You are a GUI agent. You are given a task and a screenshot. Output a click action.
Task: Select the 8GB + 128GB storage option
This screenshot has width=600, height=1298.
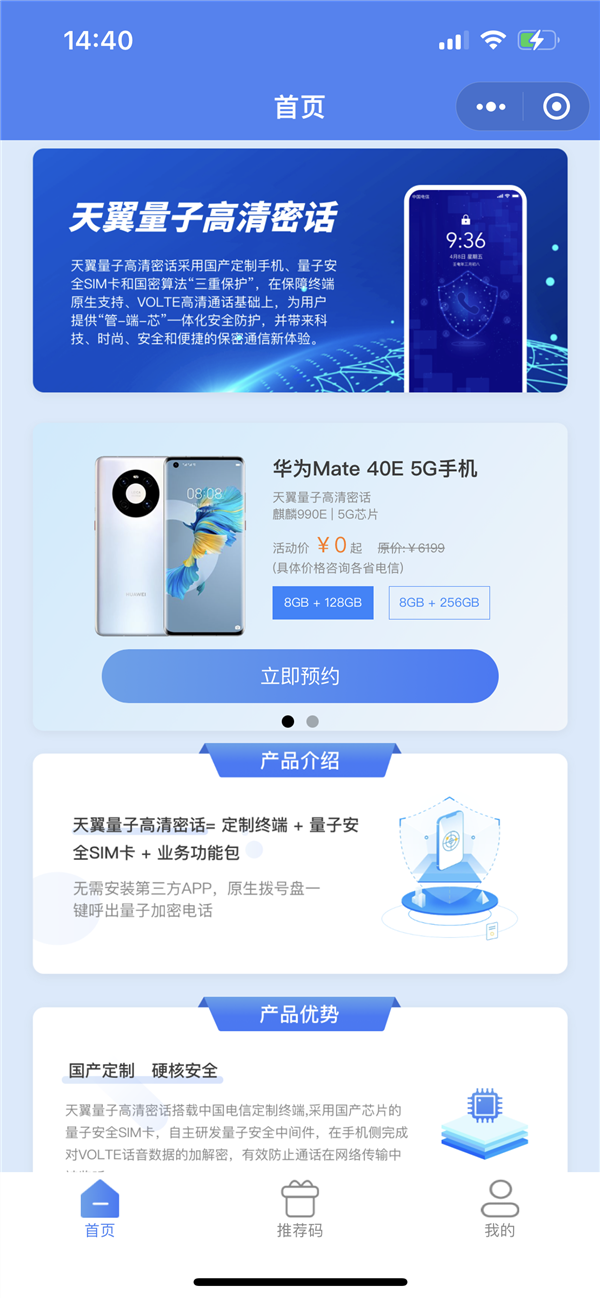[x=323, y=603]
